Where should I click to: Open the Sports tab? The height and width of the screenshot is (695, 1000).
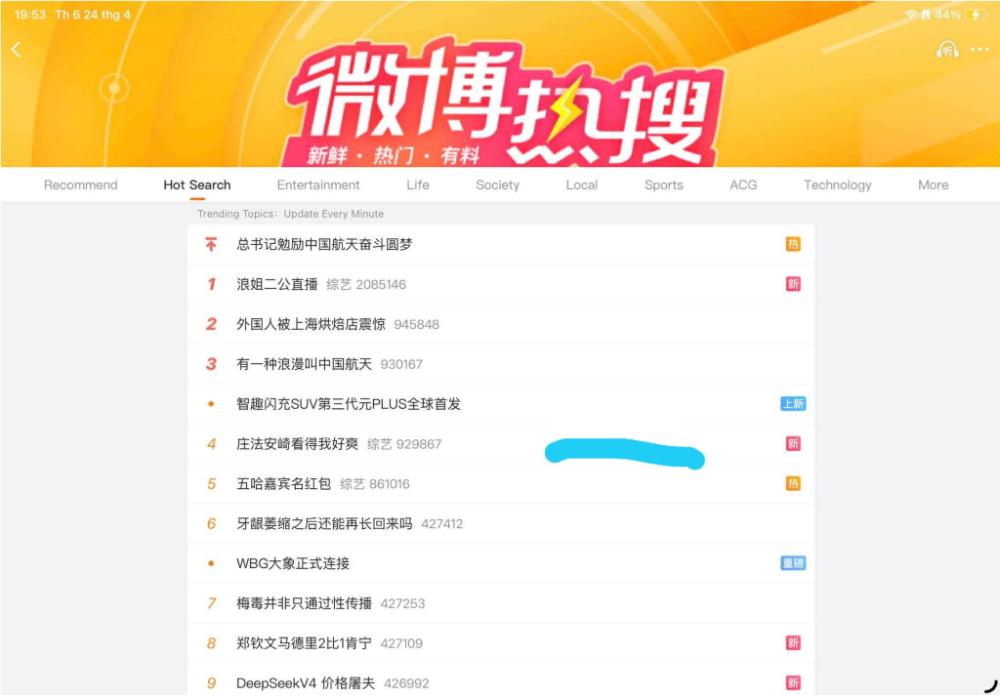[663, 185]
